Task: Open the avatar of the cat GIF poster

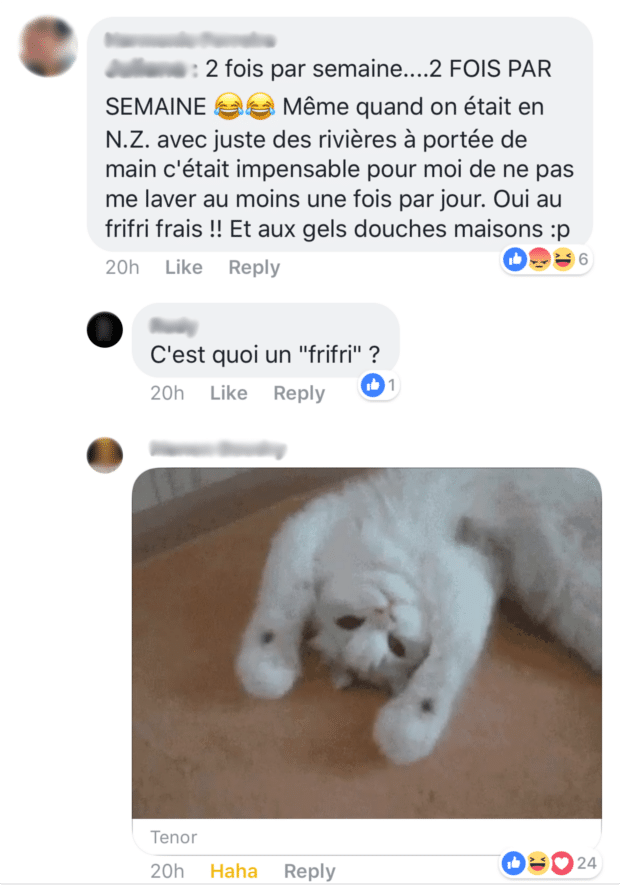Action: pyautogui.click(x=105, y=454)
